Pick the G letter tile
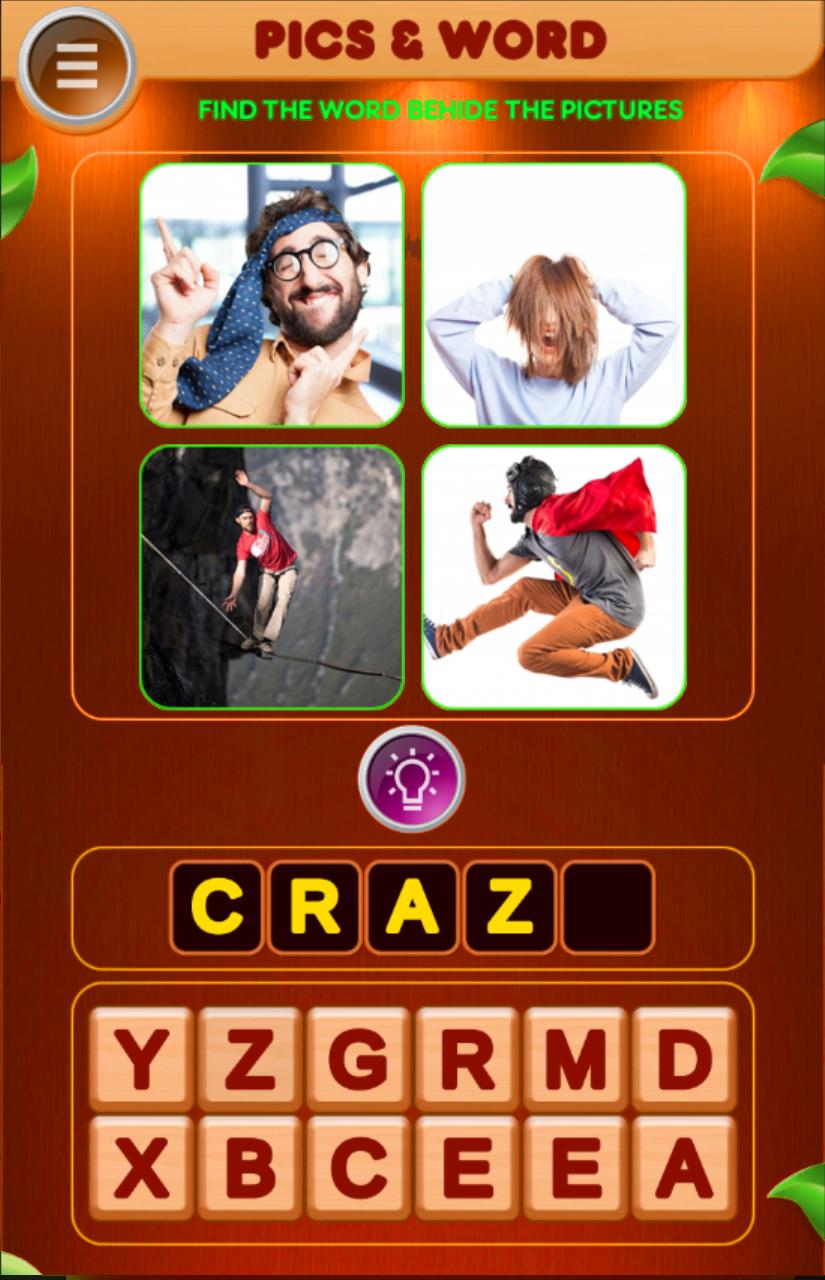 pos(358,1058)
